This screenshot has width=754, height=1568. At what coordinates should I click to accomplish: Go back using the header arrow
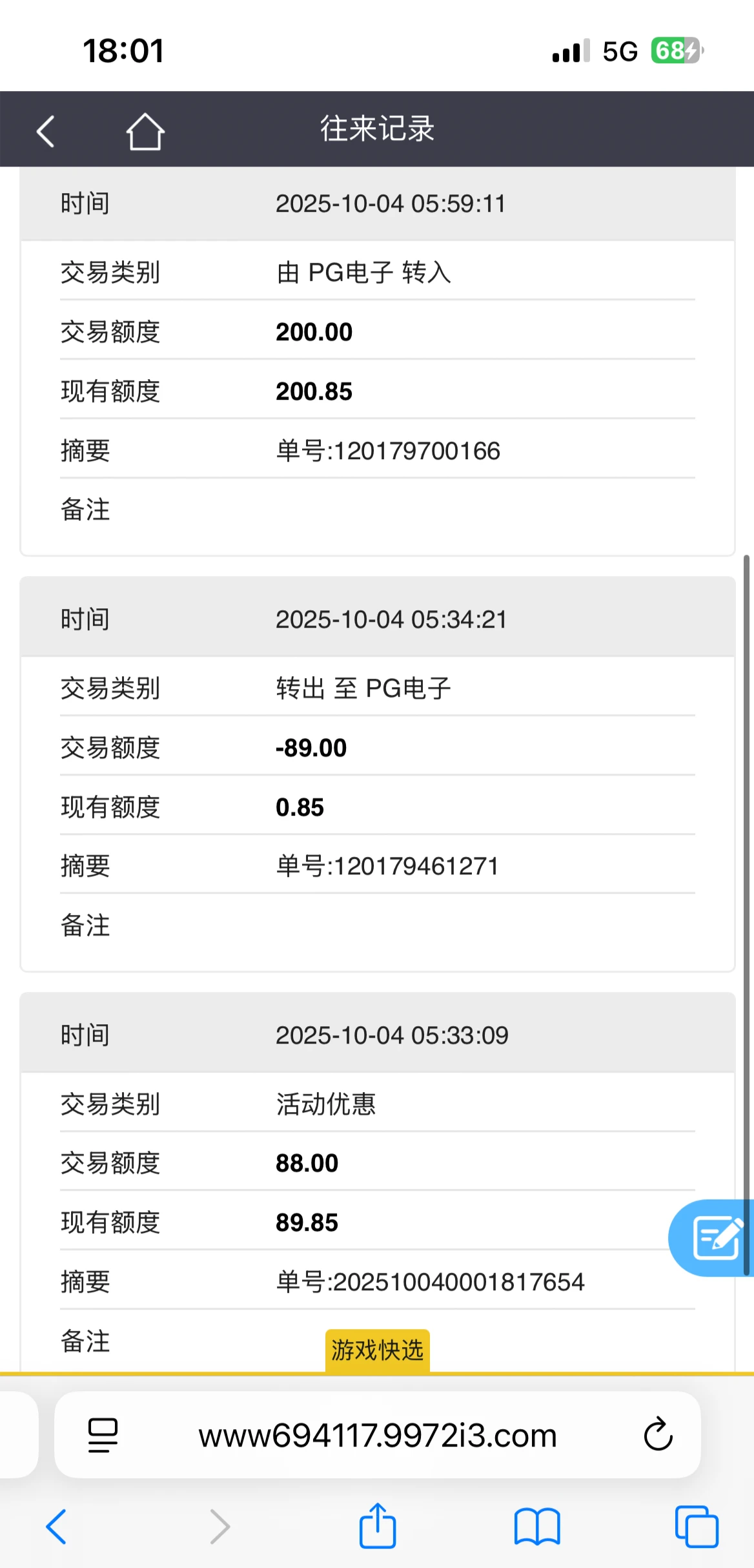[45, 132]
